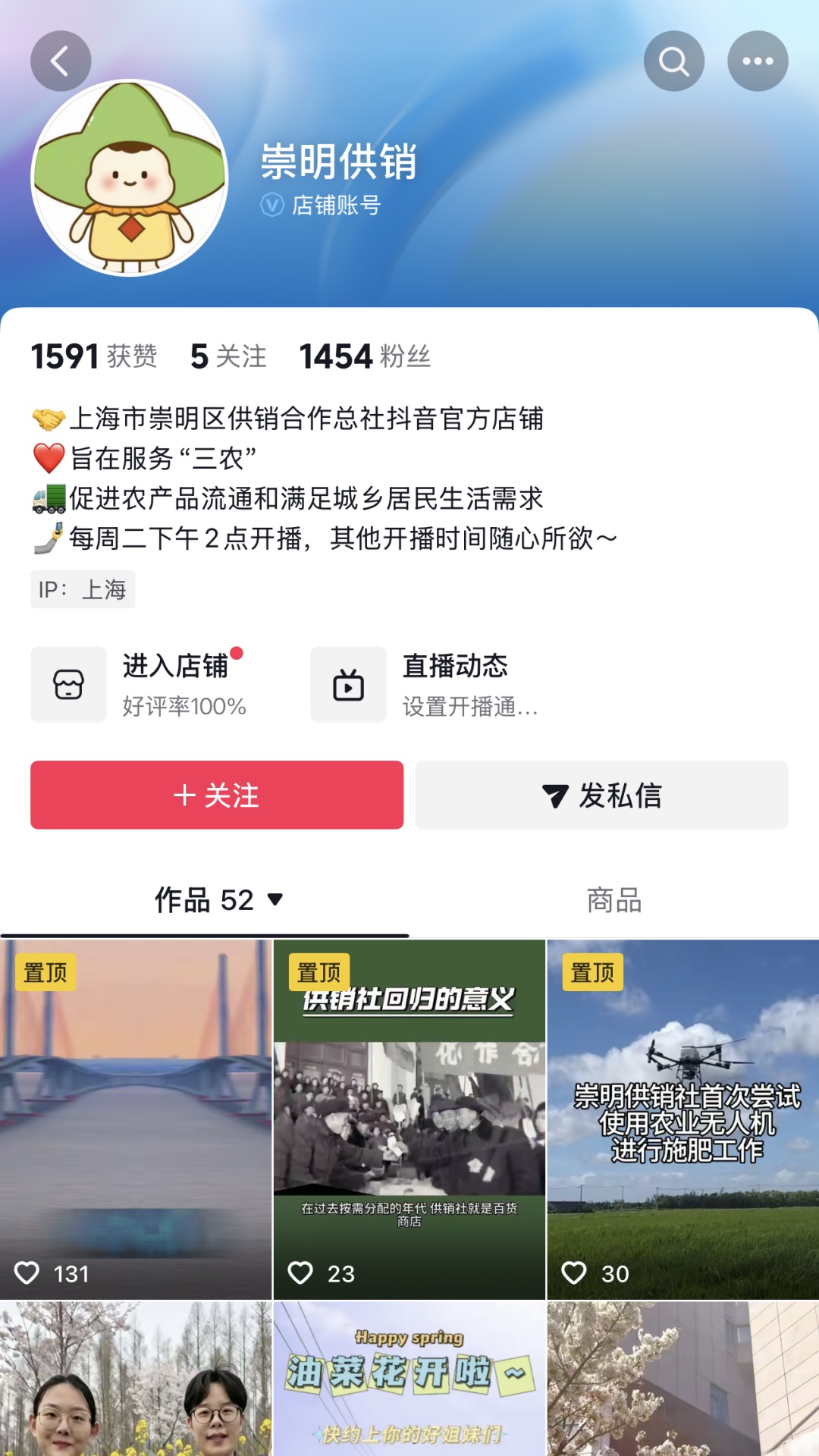Open the 粉丝 followers list

tap(365, 356)
